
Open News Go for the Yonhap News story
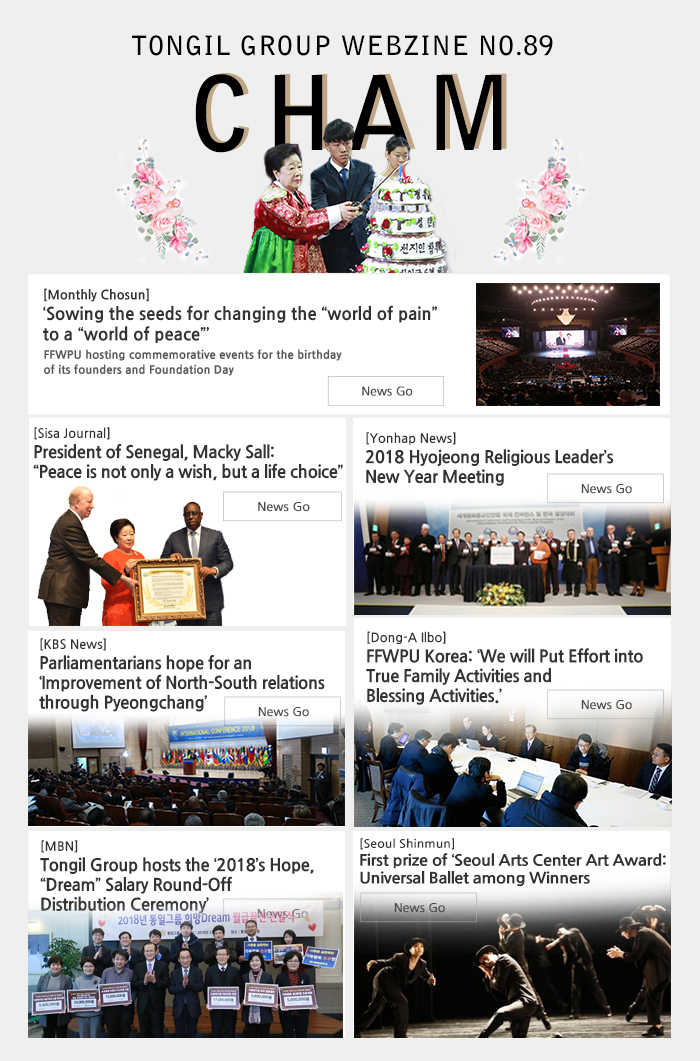(605, 489)
